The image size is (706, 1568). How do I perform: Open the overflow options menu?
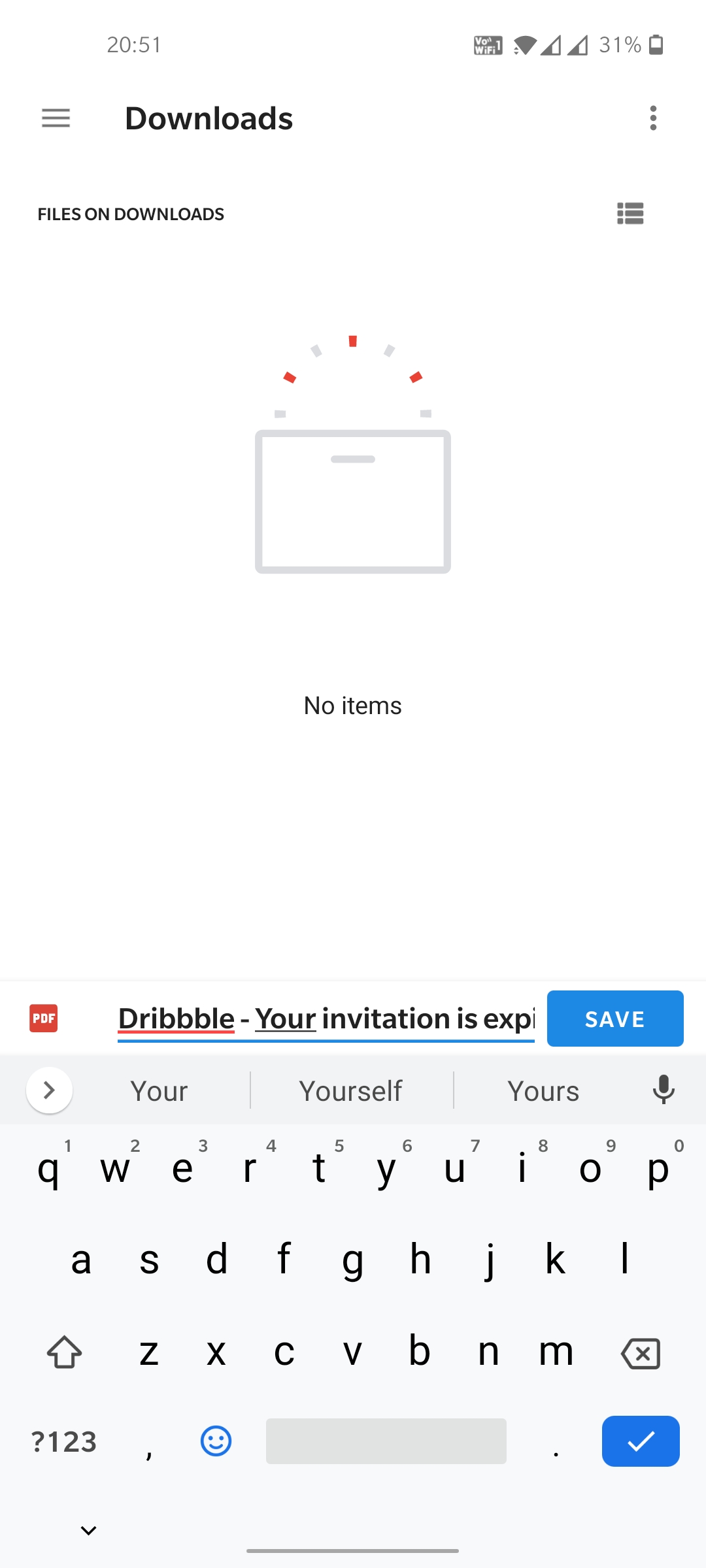(652, 118)
